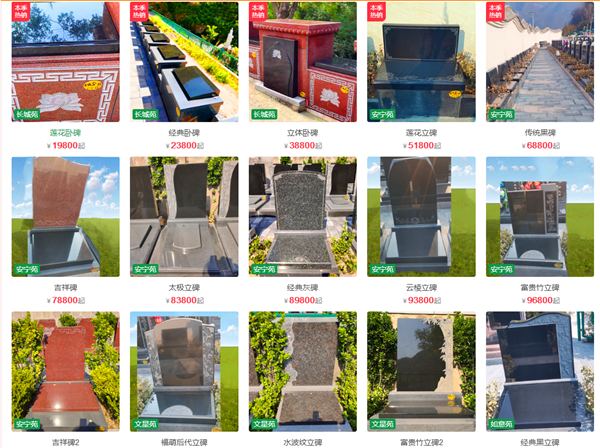View the 经典卧碑 tombstone listing
The width and height of the screenshot is (600, 448).
(184, 62)
